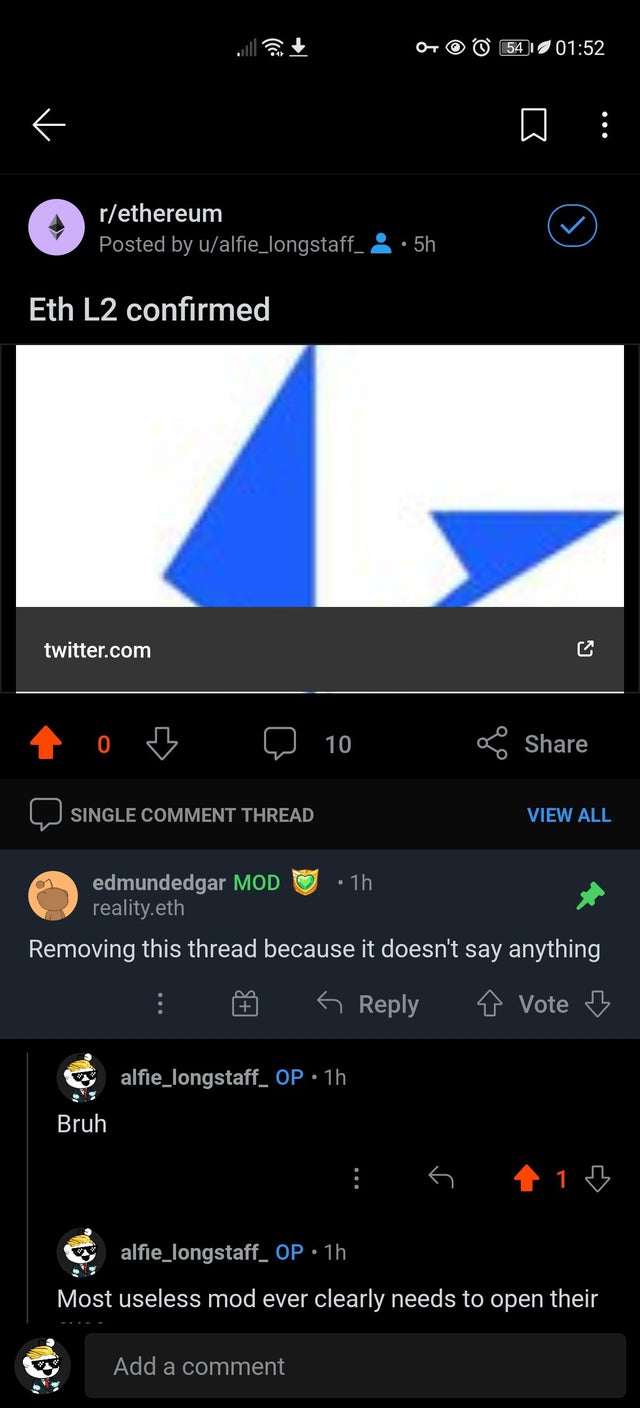The height and width of the screenshot is (1408, 640).
Task: Go back using the top arrow
Action: pyautogui.click(x=48, y=125)
